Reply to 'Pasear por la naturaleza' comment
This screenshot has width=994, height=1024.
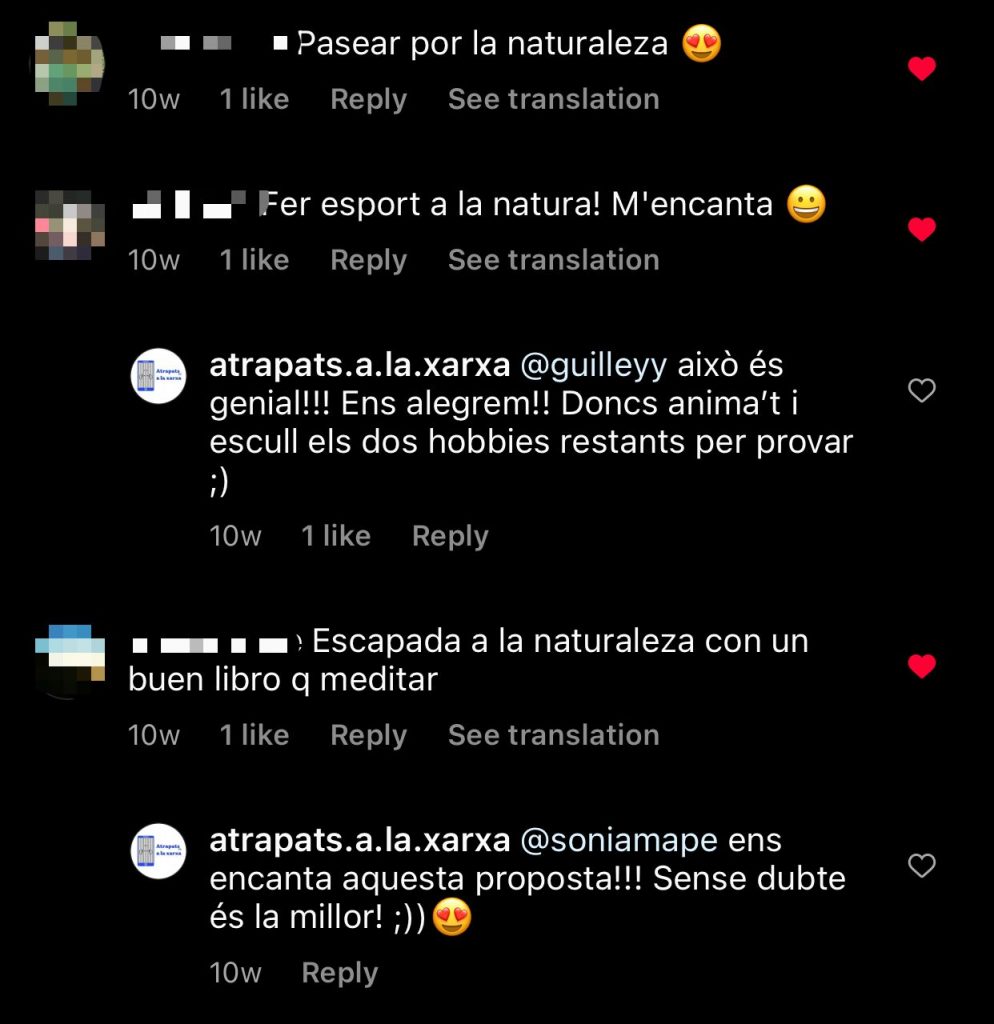point(368,99)
